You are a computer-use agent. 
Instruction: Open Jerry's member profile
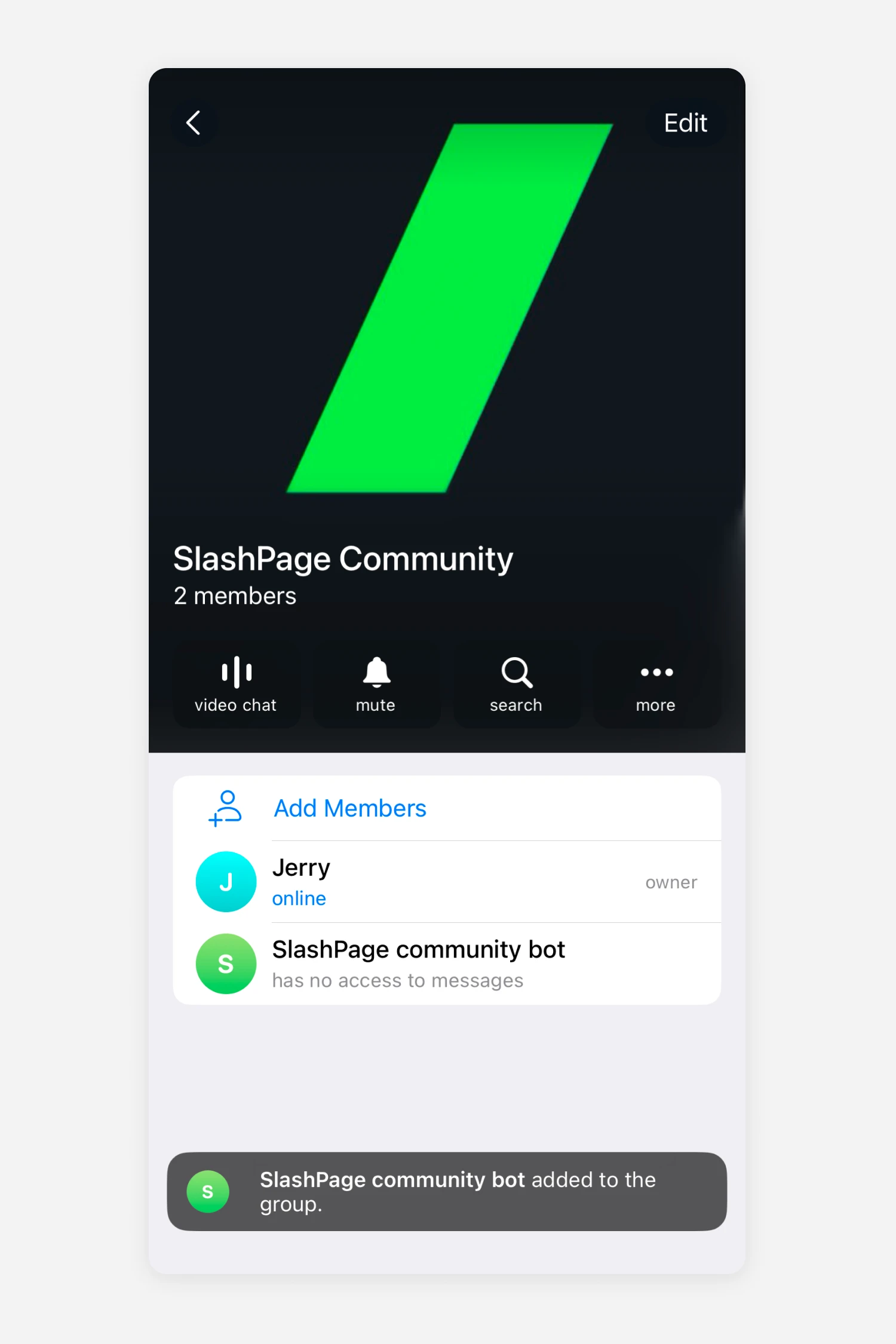point(418,882)
